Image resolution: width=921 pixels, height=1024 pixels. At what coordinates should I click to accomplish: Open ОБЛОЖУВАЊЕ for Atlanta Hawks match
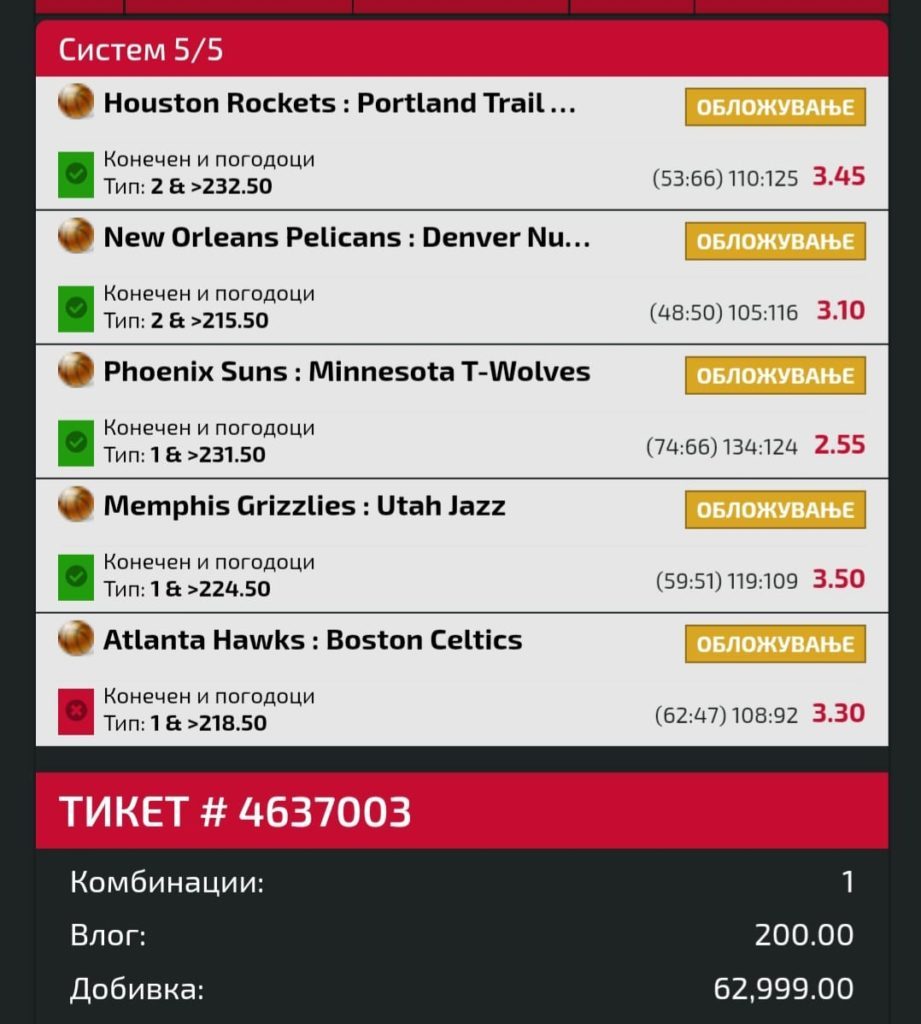775,644
